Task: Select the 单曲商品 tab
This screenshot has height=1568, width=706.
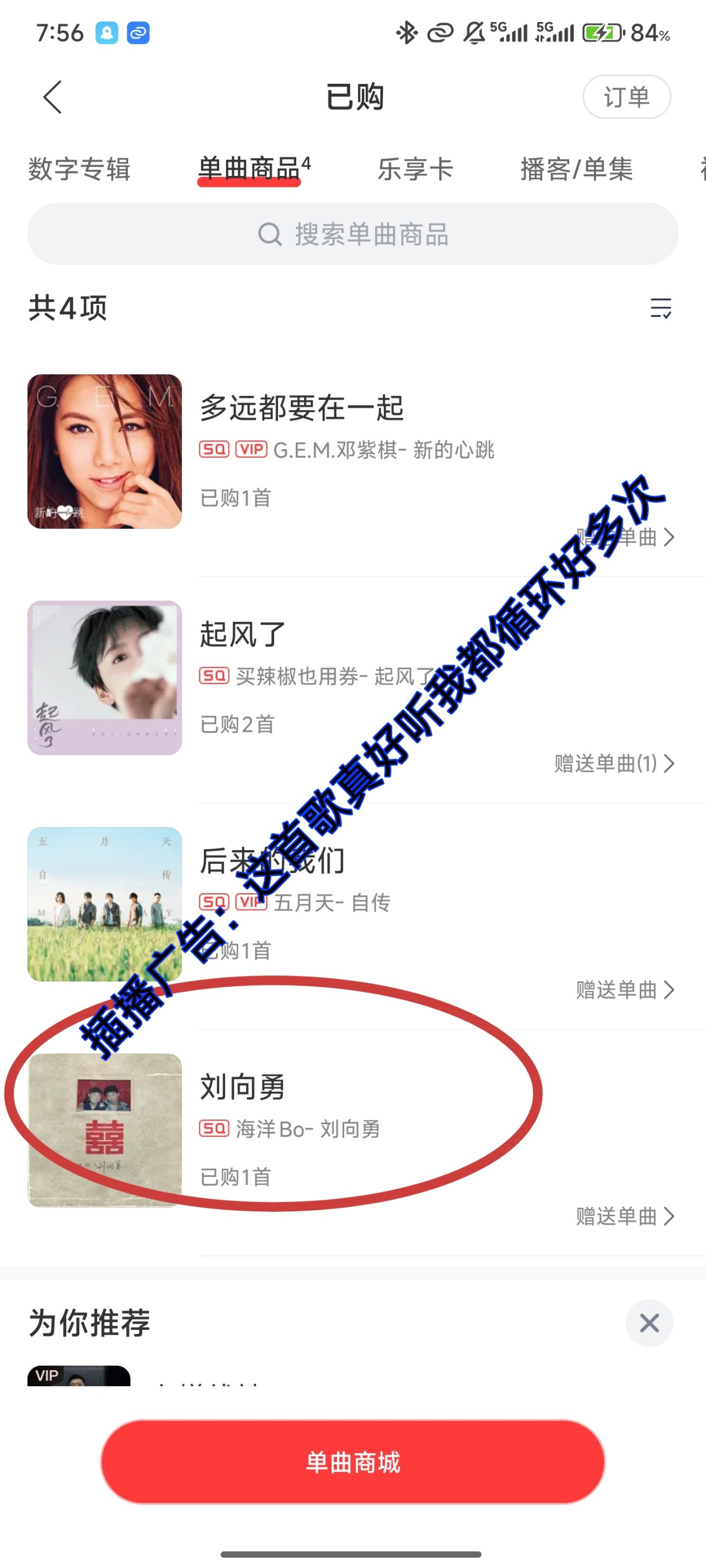Action: [x=250, y=169]
